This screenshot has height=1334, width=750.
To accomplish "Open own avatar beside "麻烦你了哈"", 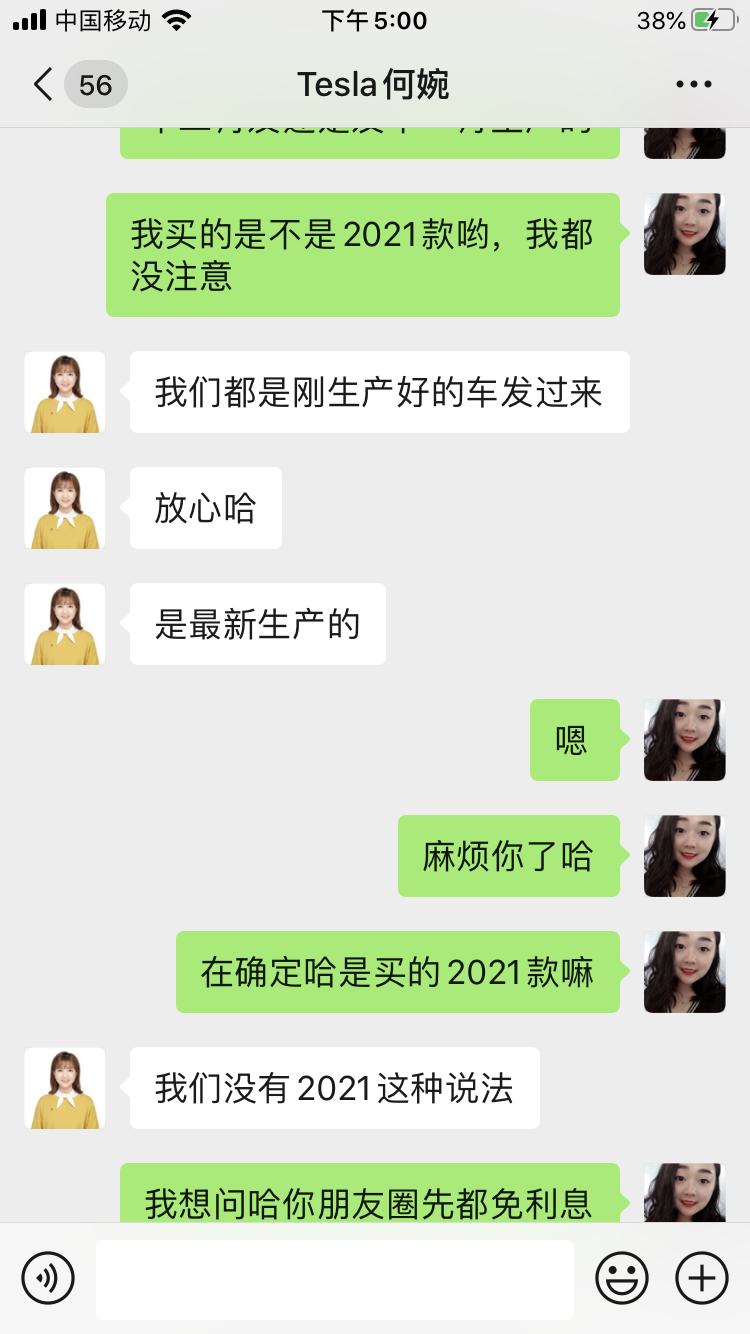I will tap(684, 856).
